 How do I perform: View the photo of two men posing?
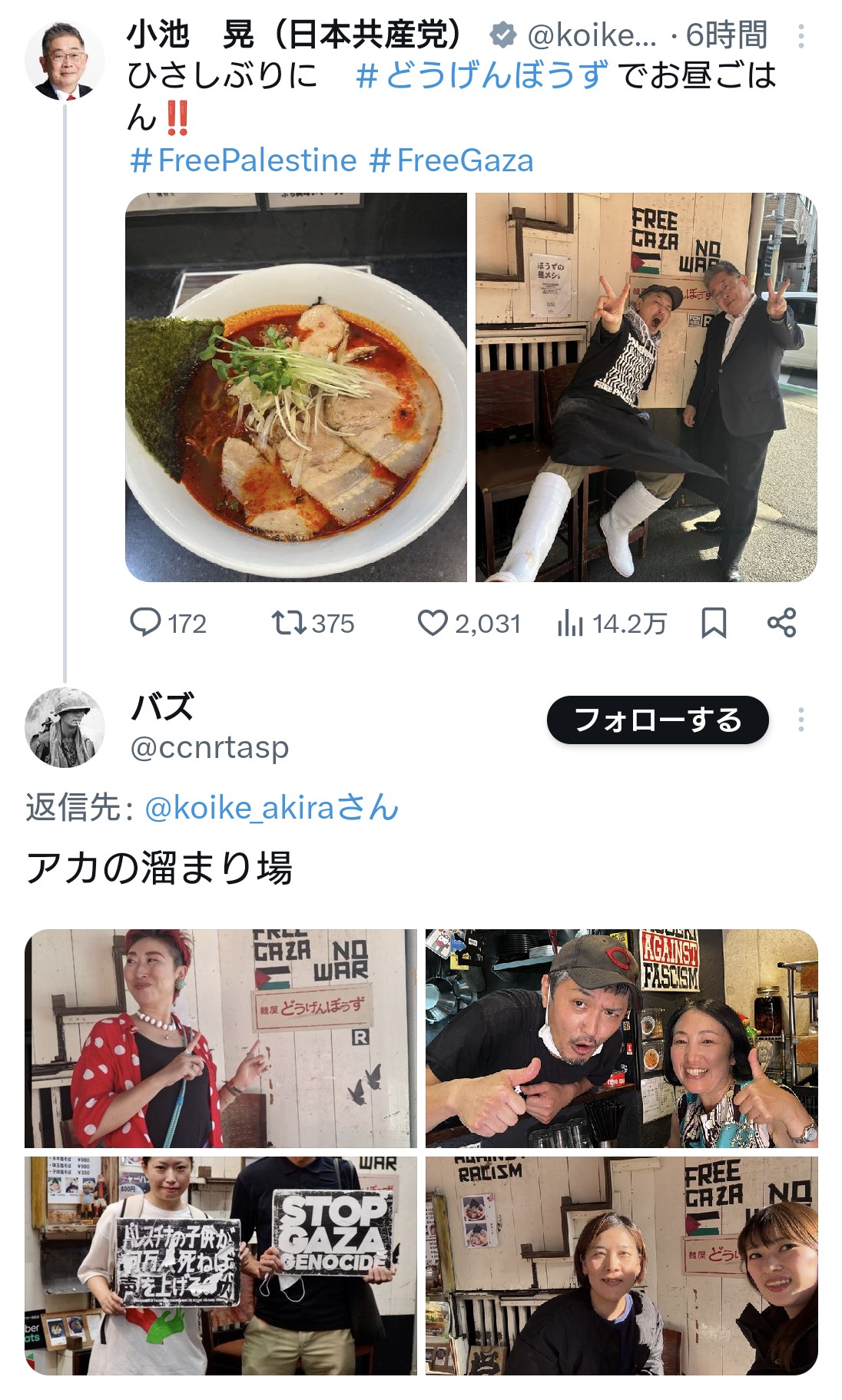[x=646, y=387]
